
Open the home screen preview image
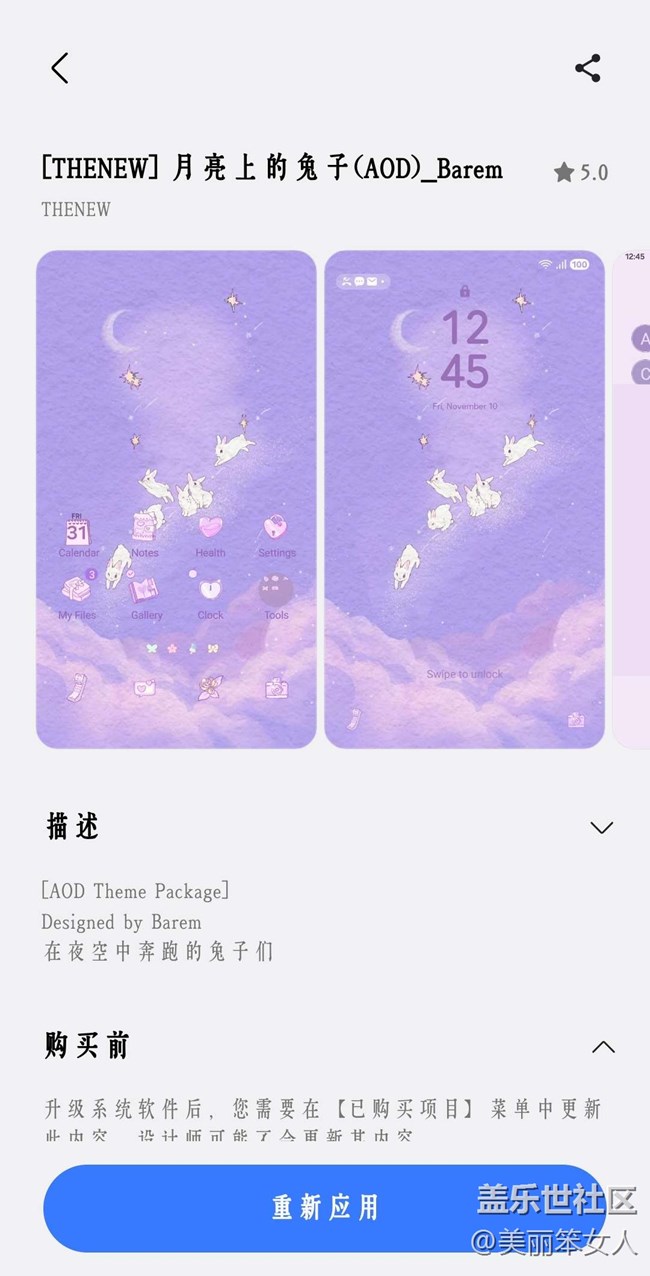click(176, 499)
